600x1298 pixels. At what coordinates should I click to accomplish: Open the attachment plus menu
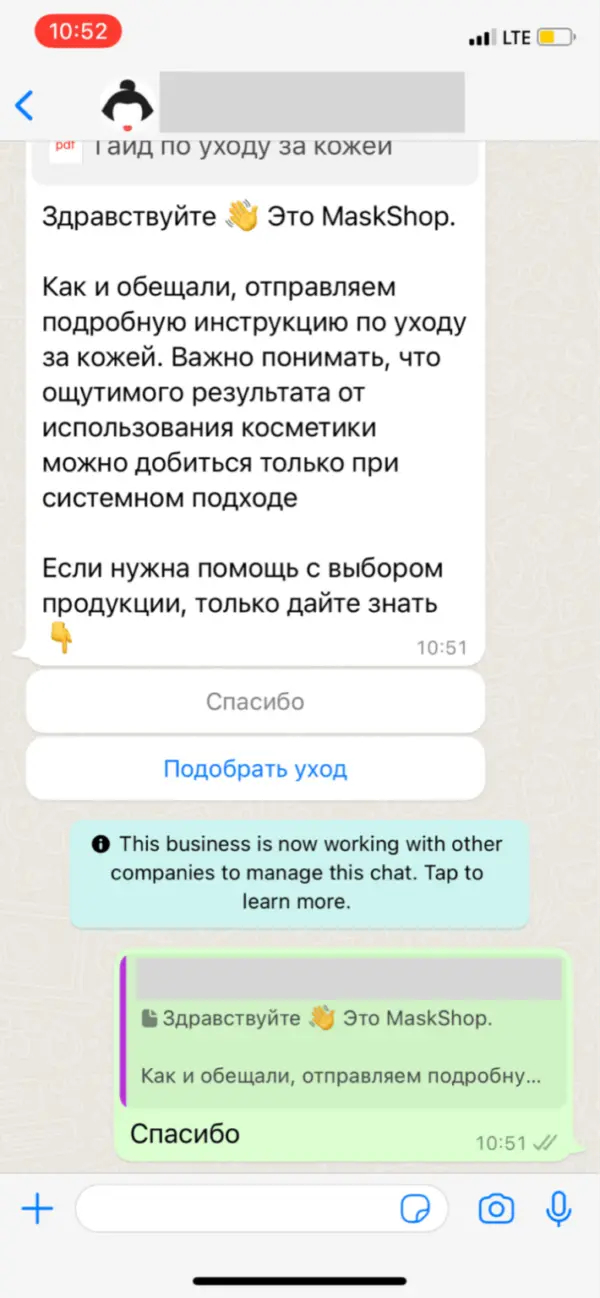click(37, 1209)
